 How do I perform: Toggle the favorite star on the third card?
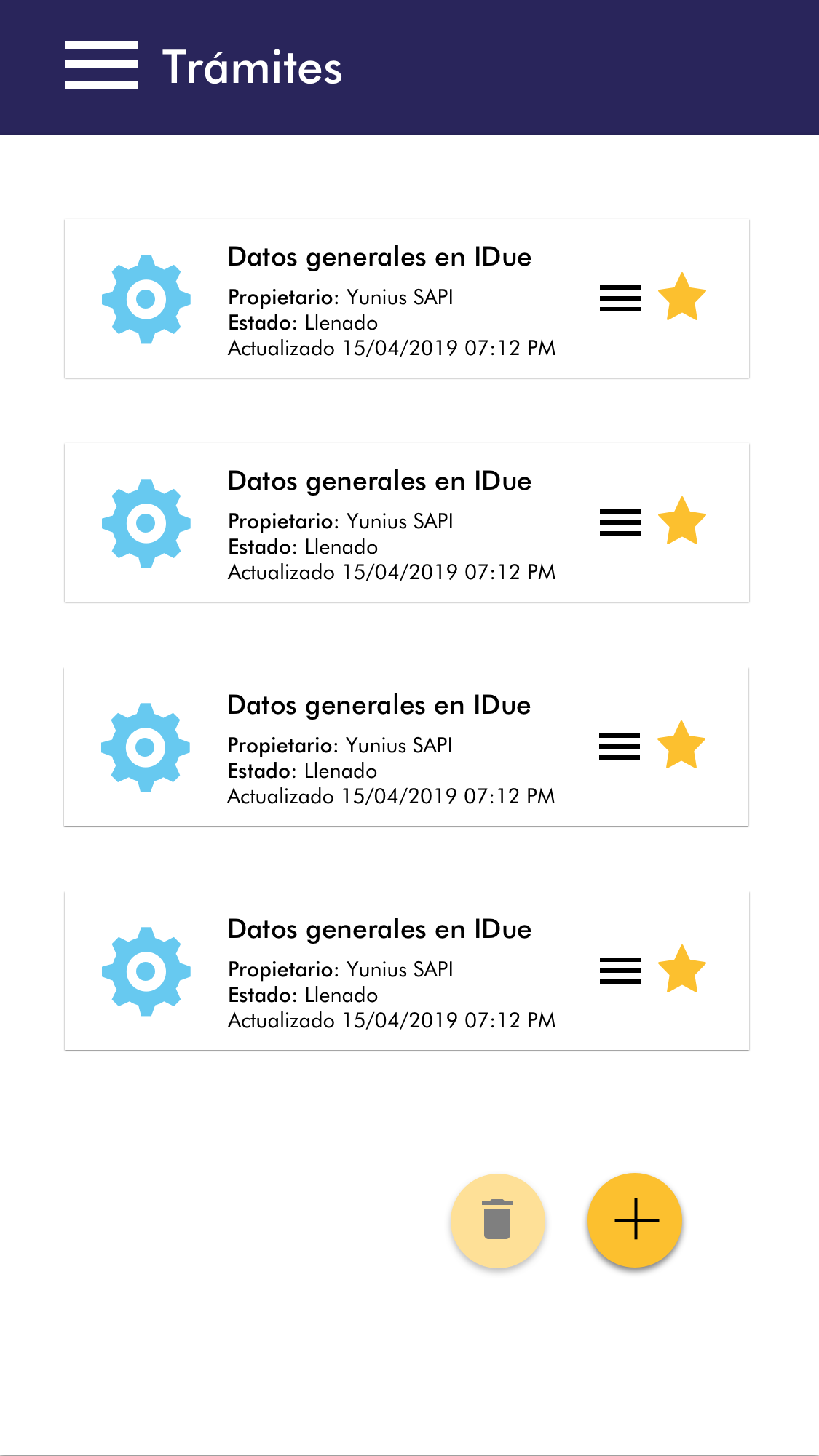(681, 746)
